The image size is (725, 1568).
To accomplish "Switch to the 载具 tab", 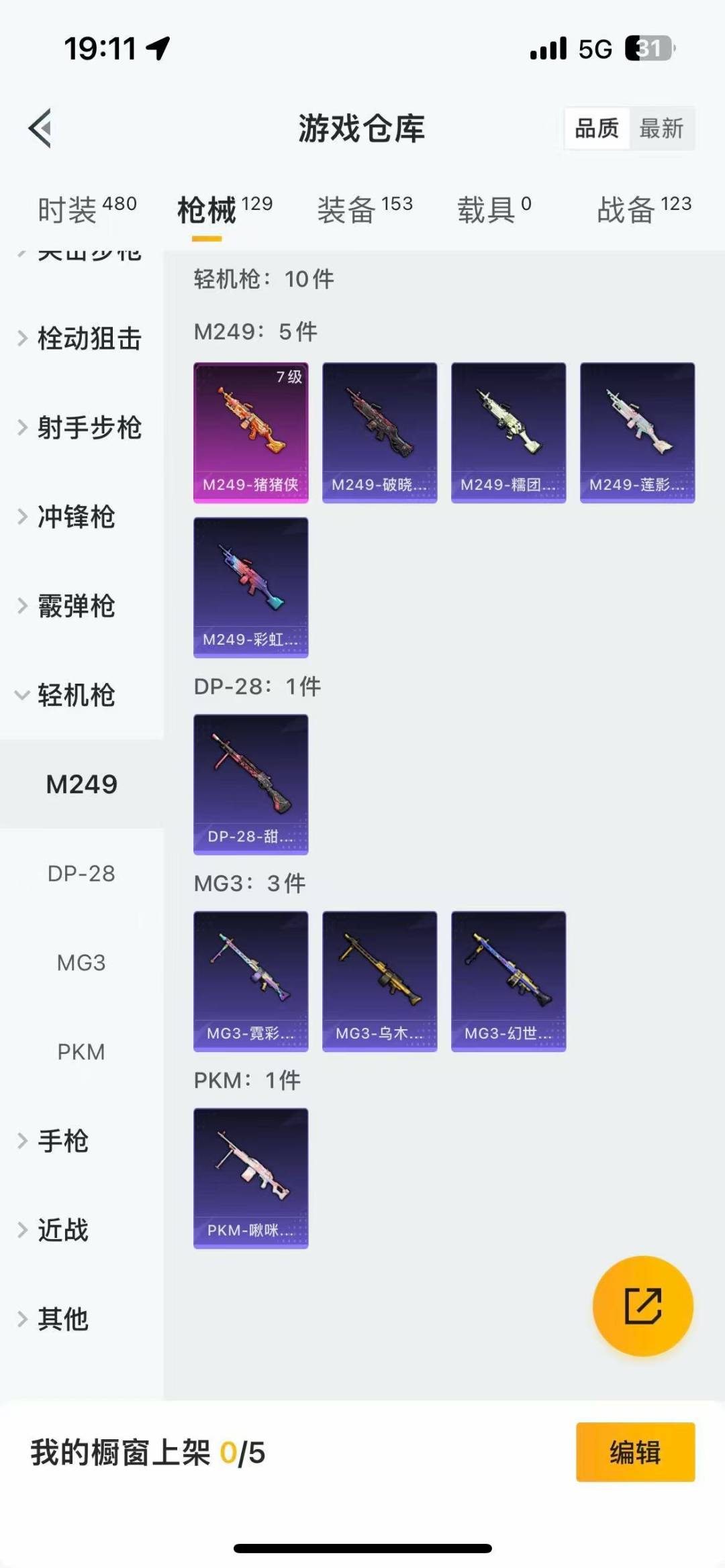I will [x=494, y=209].
